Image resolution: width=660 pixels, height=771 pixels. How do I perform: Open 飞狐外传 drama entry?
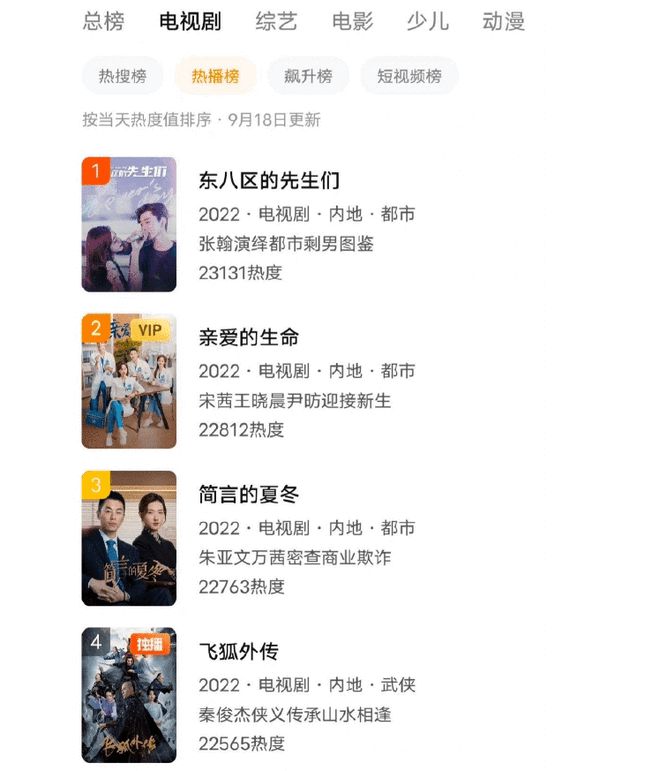click(239, 652)
